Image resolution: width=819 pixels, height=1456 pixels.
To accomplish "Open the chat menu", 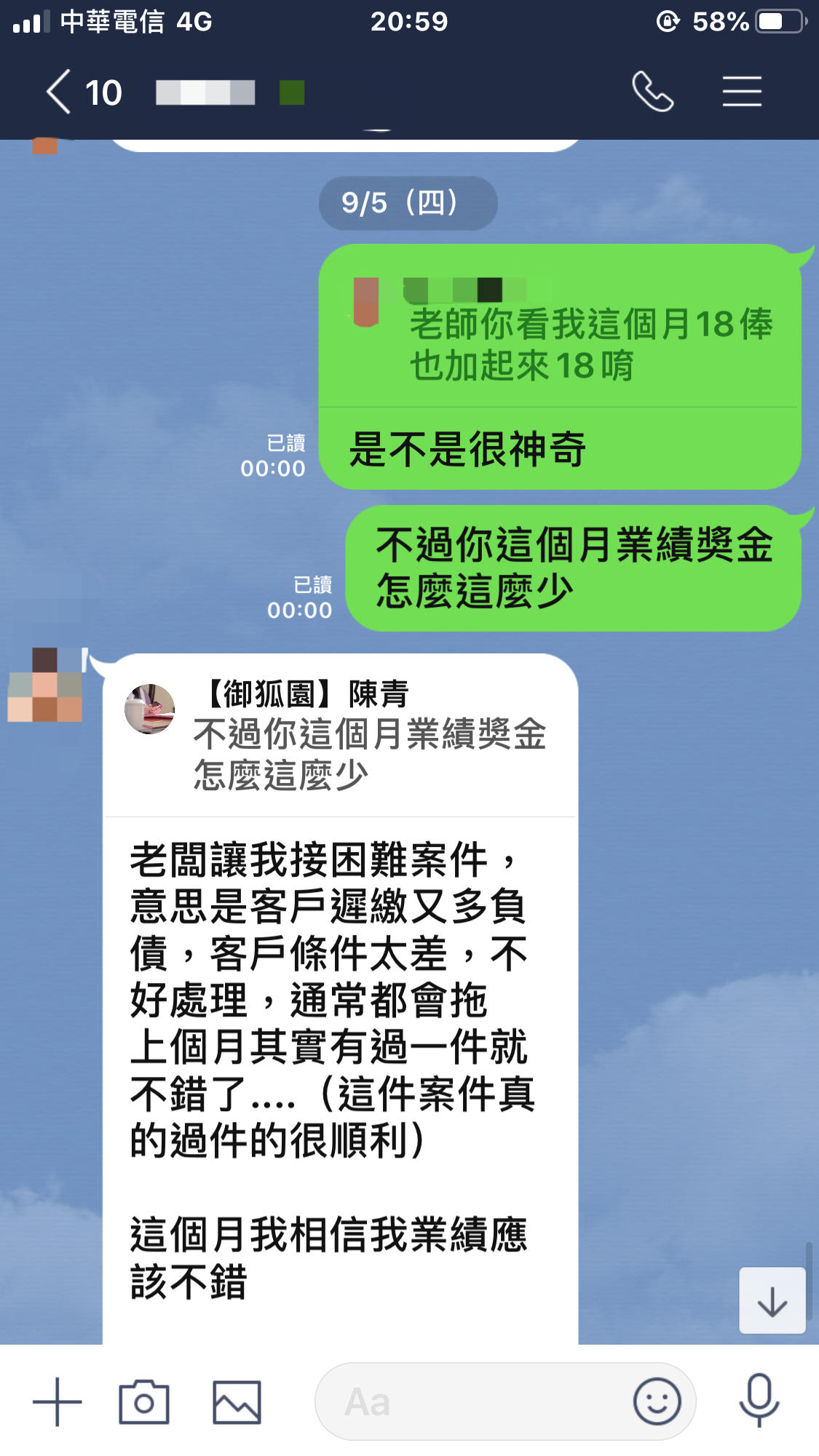I will [x=742, y=92].
